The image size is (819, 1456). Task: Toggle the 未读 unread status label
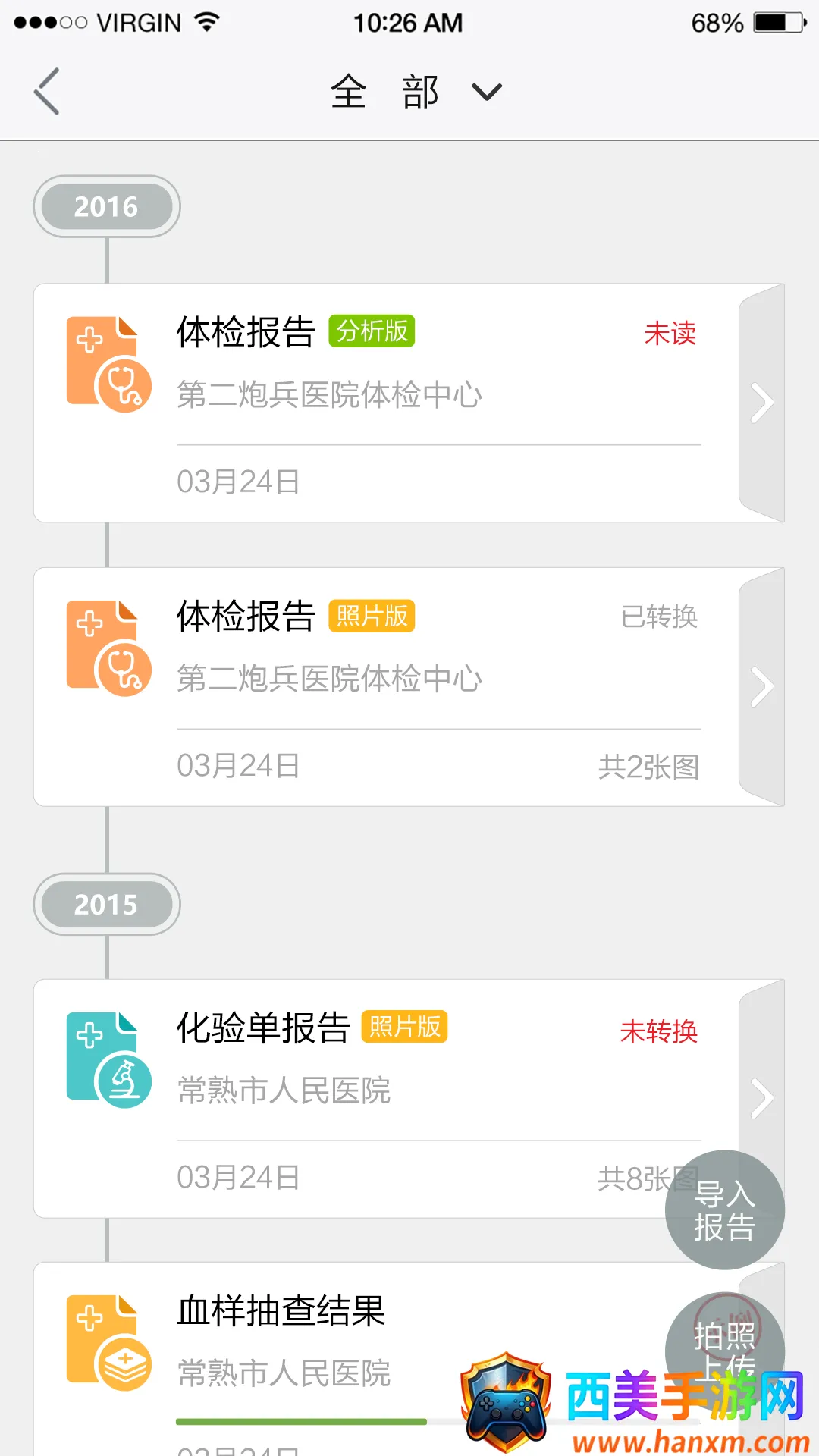(670, 333)
